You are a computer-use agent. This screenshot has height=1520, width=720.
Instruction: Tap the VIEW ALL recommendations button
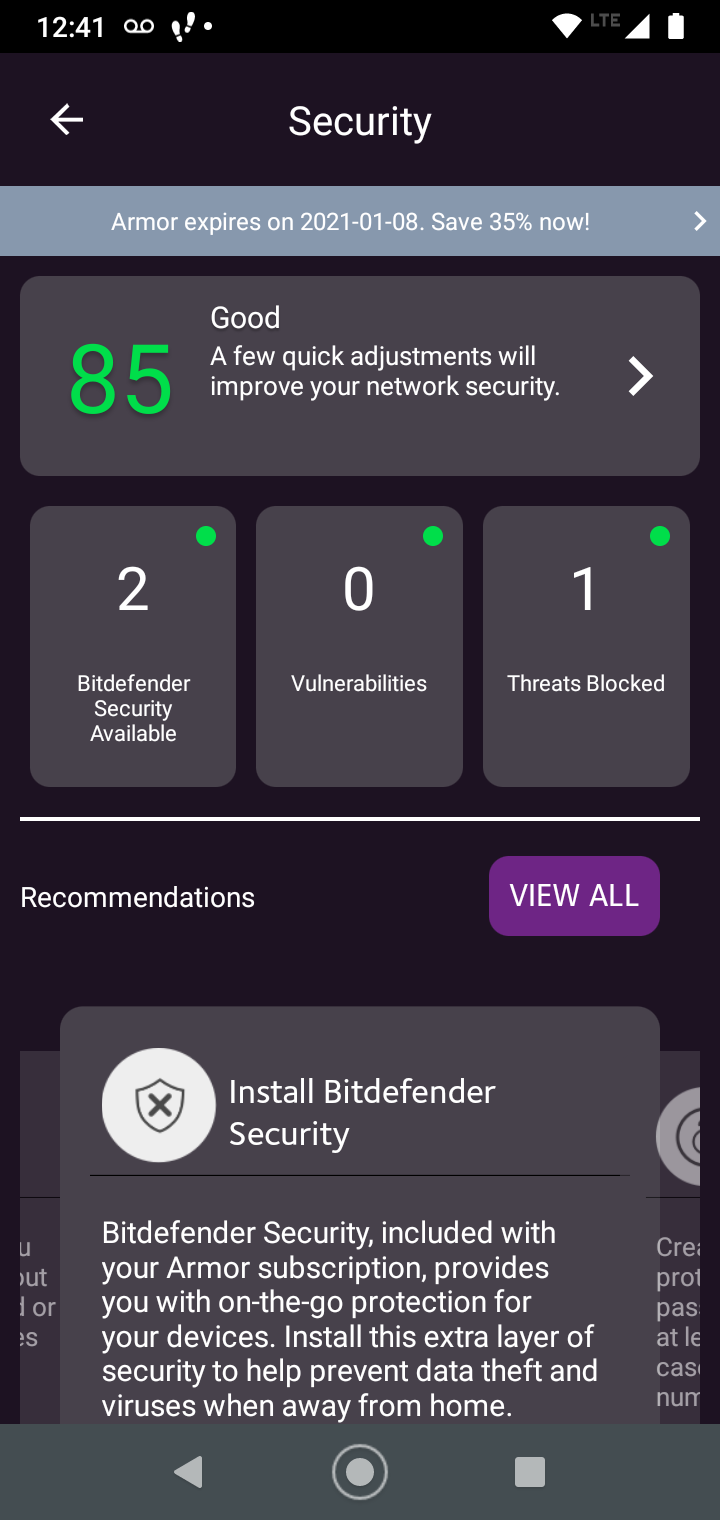pyautogui.click(x=574, y=896)
